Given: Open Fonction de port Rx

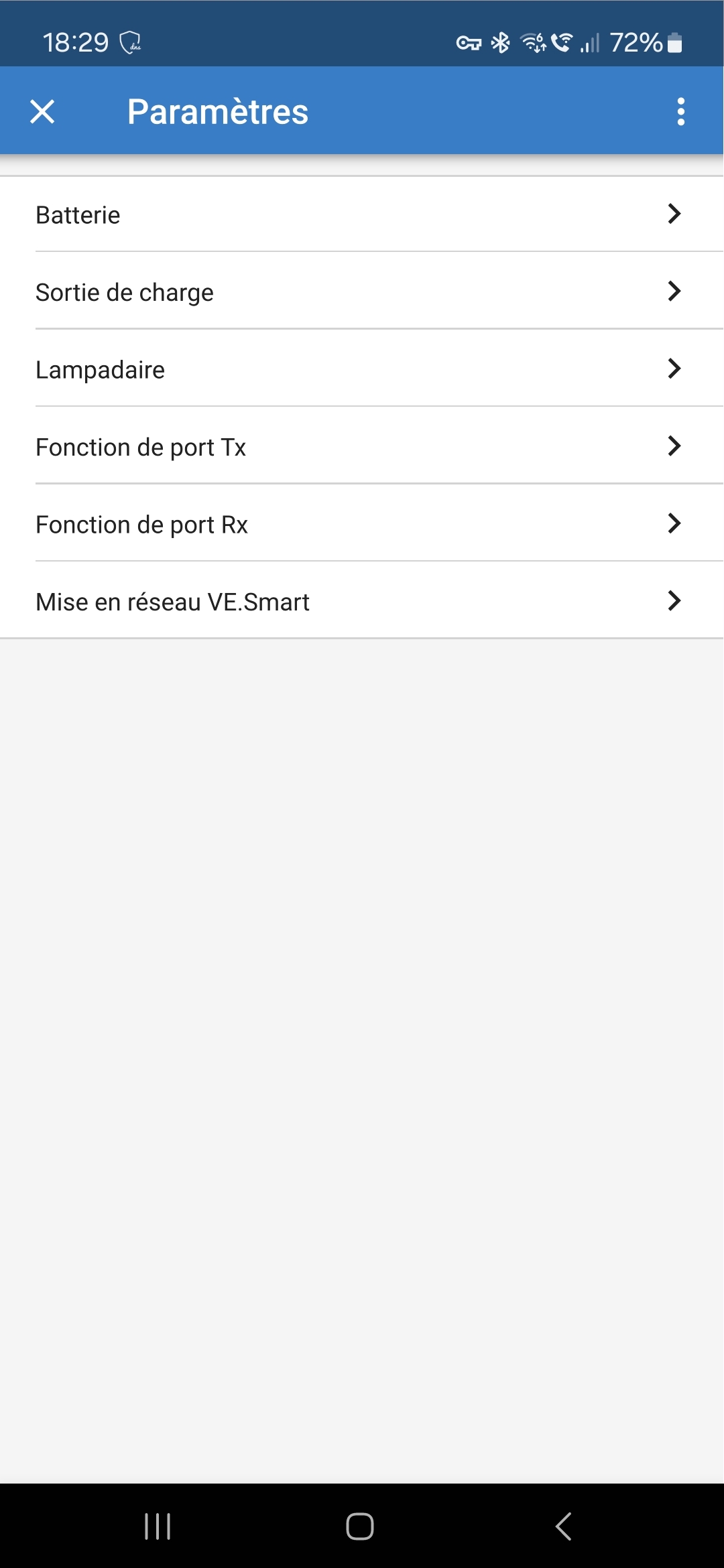Looking at the screenshot, I should (x=362, y=523).
